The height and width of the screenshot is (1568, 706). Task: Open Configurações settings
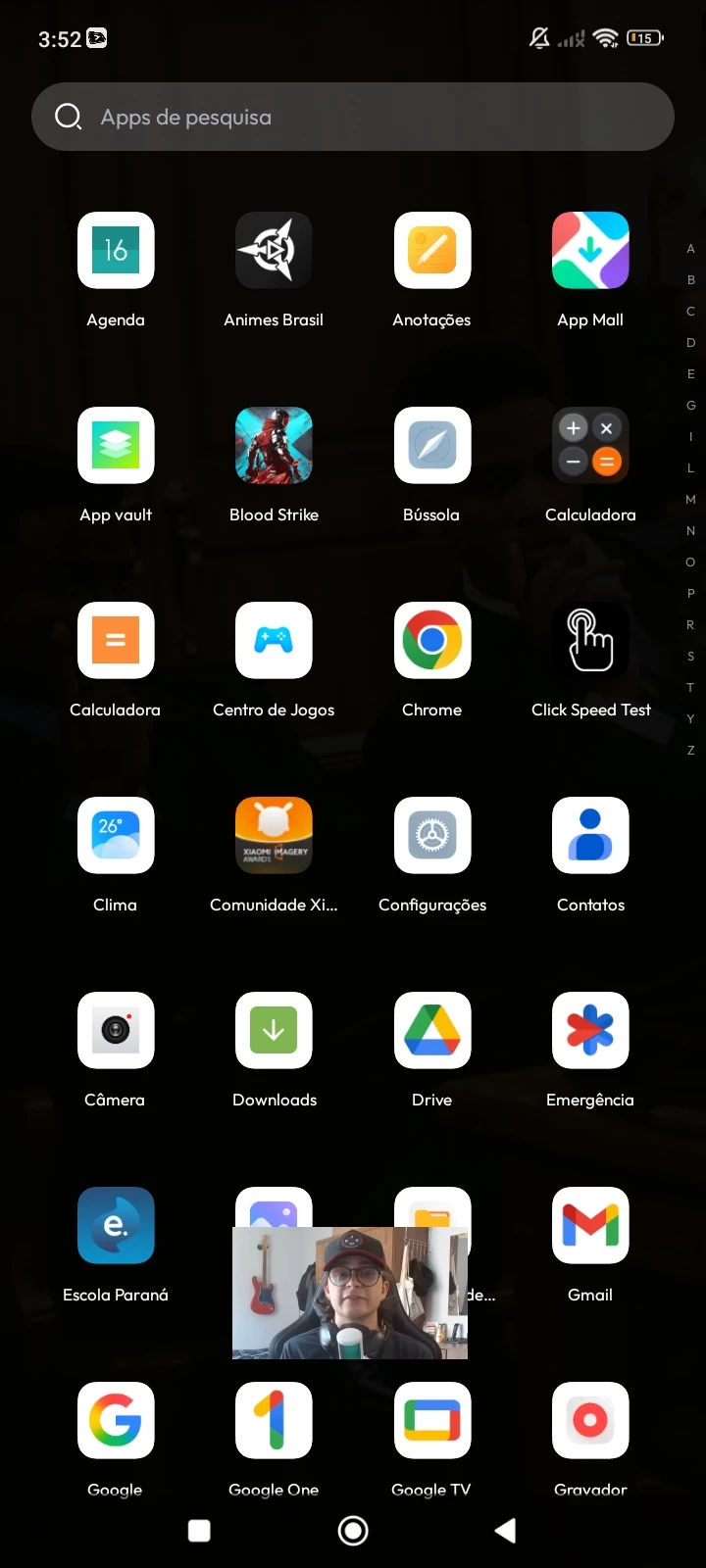coord(432,836)
